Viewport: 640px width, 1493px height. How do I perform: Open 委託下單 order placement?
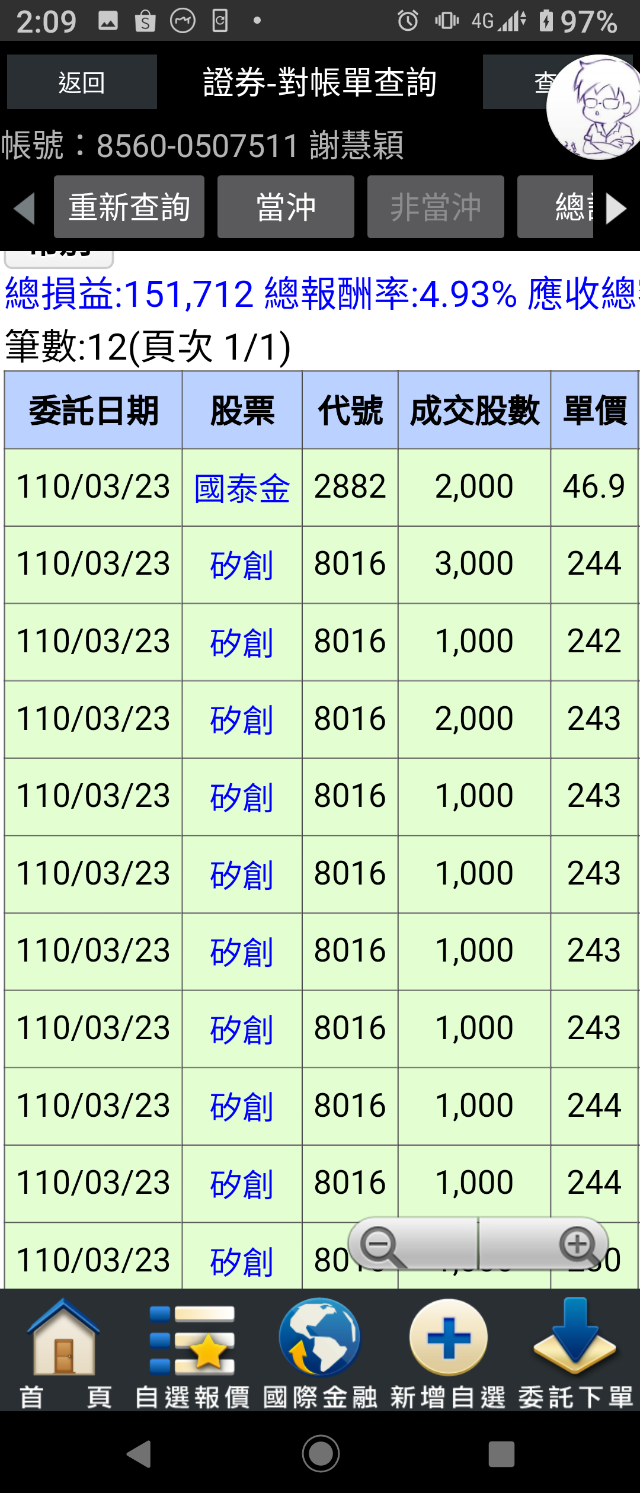(576, 1352)
